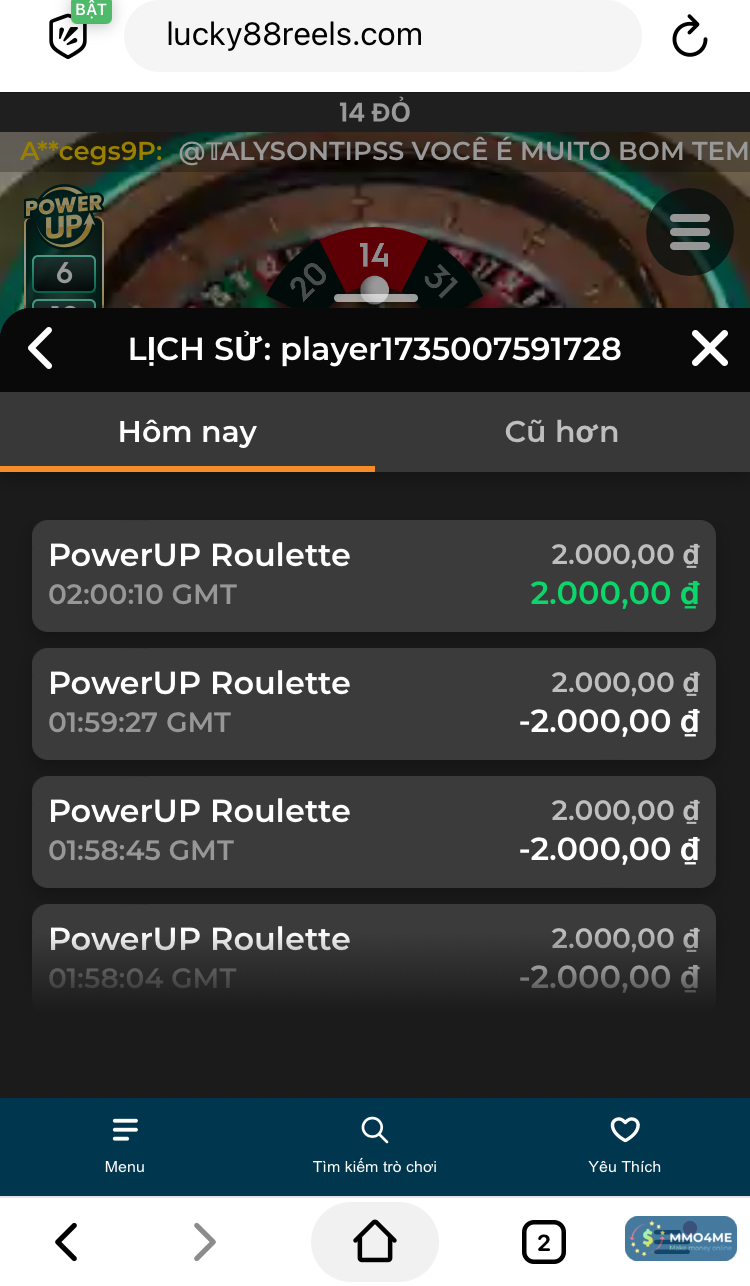This screenshot has width=750, height=1286.
Task: Open the 01:59:27 GMT PowerUP Roulette entry
Action: 374,703
